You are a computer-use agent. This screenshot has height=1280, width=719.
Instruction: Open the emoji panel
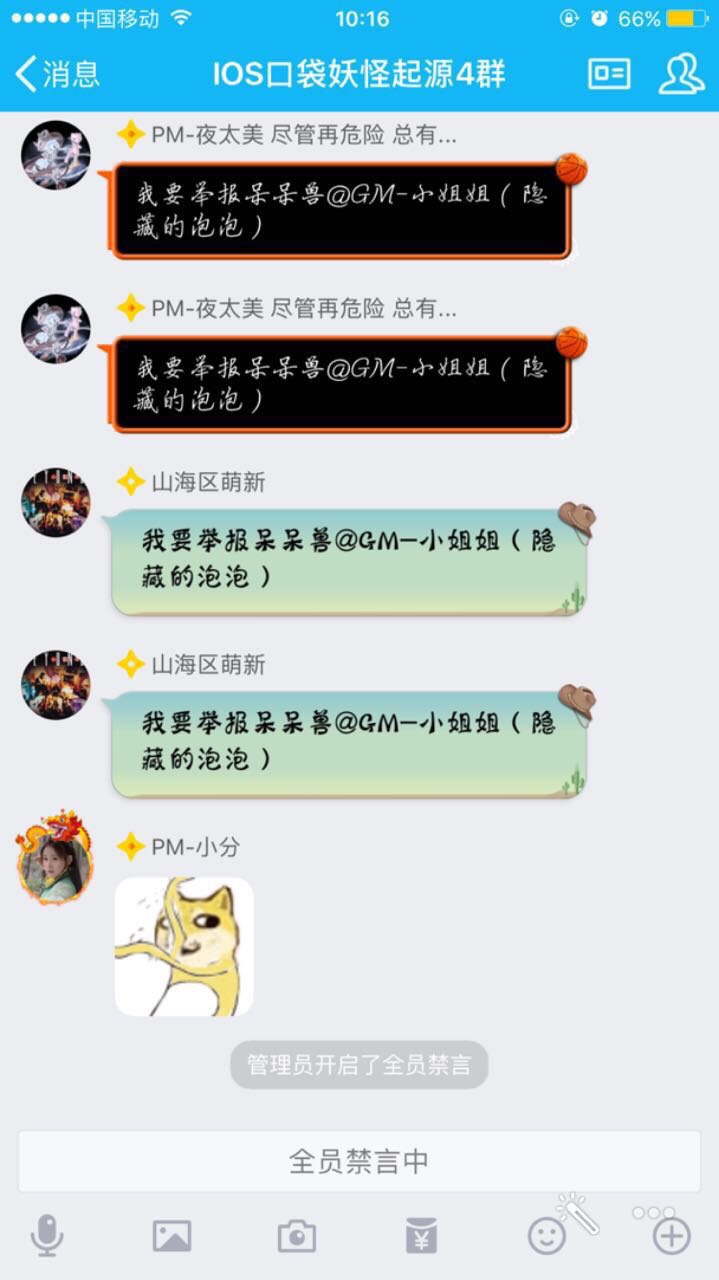coord(546,1237)
